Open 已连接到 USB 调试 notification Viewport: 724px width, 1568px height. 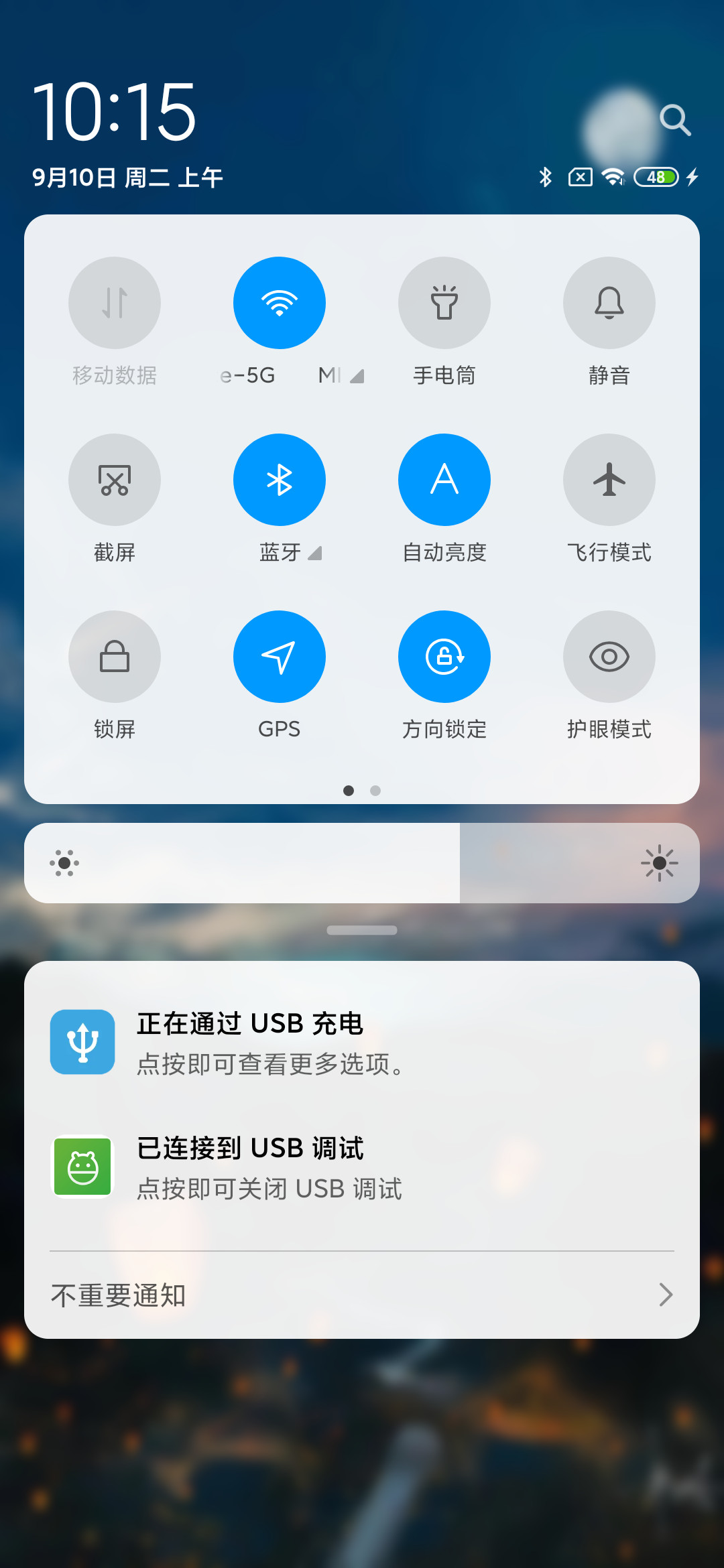(x=362, y=1167)
